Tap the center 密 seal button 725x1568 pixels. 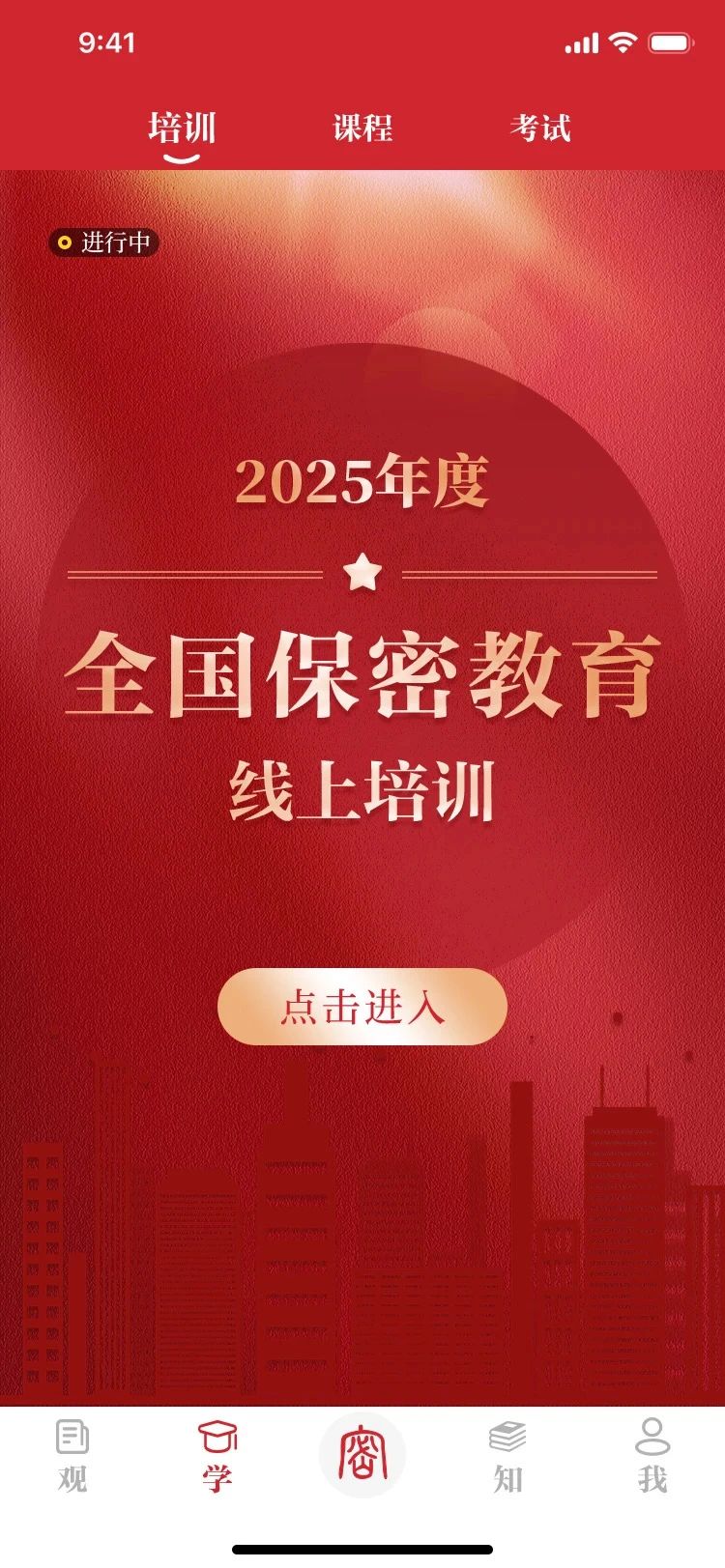[362, 1455]
